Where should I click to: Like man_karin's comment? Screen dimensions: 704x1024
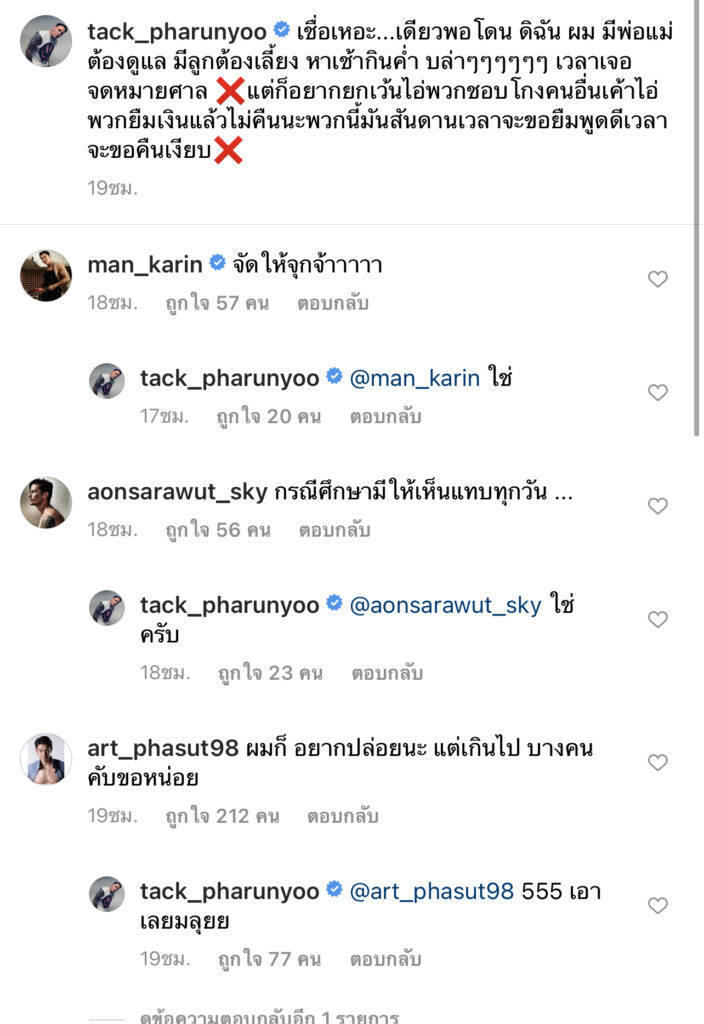[657, 280]
